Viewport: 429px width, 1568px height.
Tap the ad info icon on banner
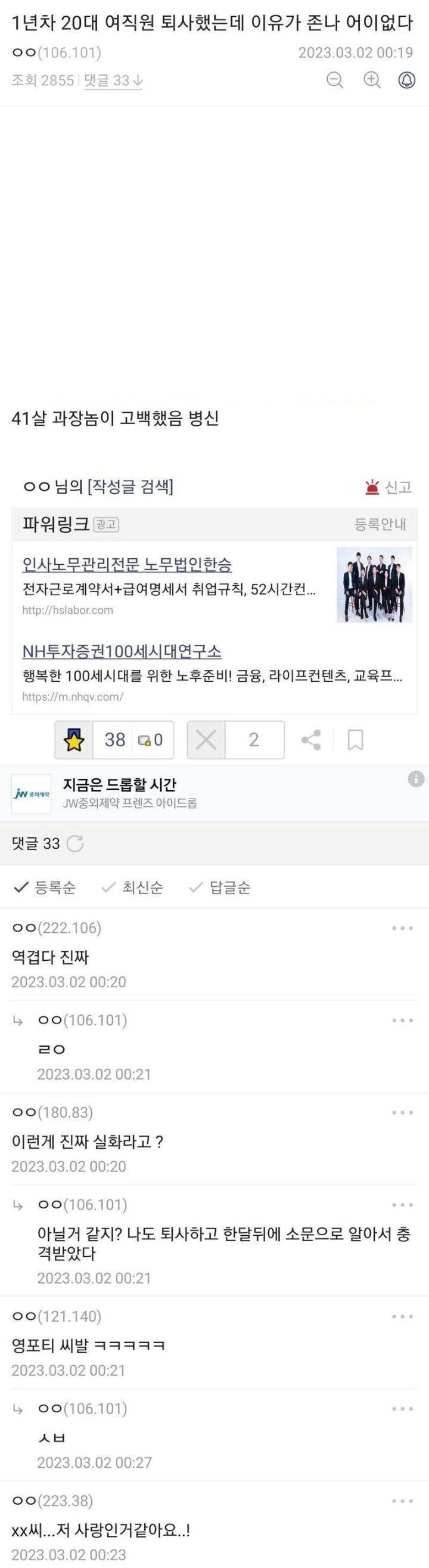(x=416, y=779)
